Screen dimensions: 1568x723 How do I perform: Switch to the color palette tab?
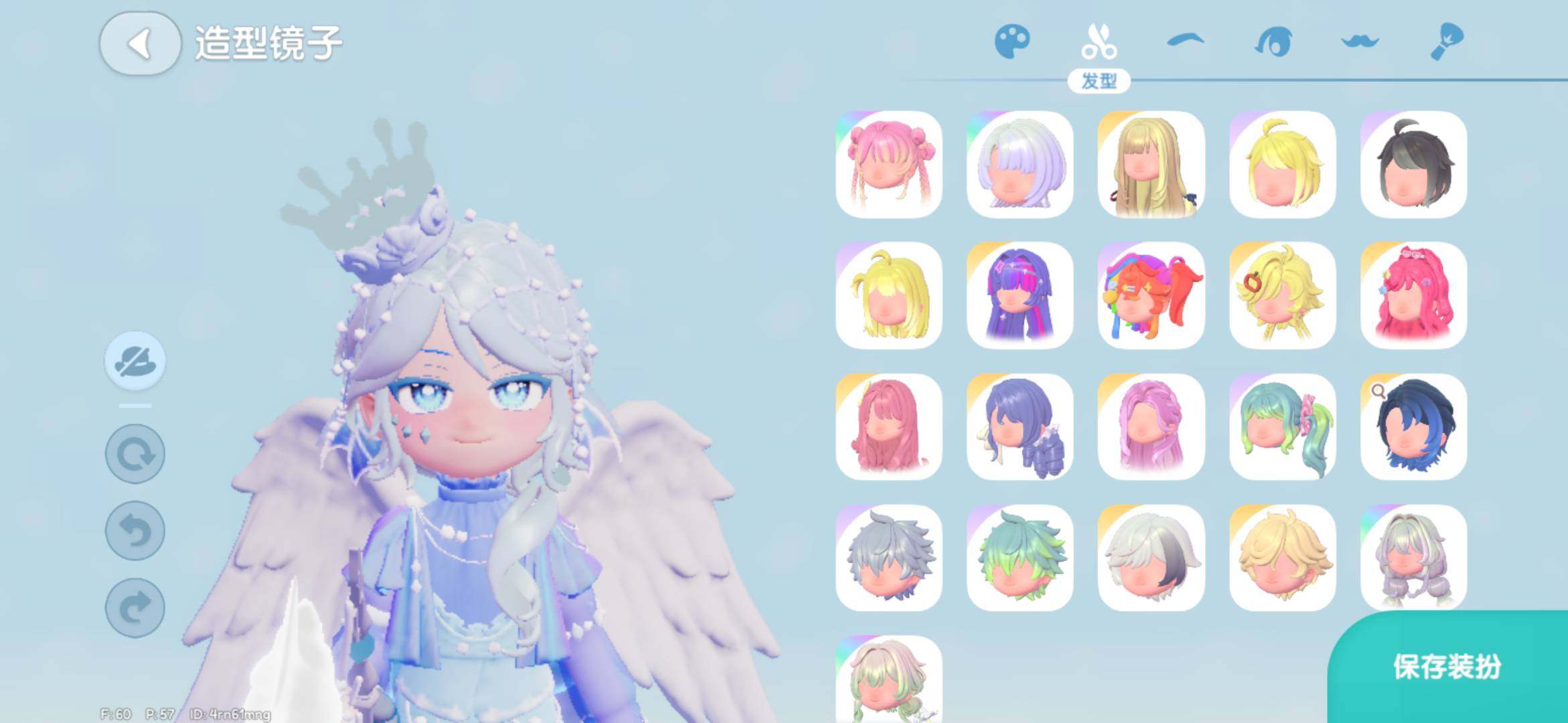(1012, 42)
